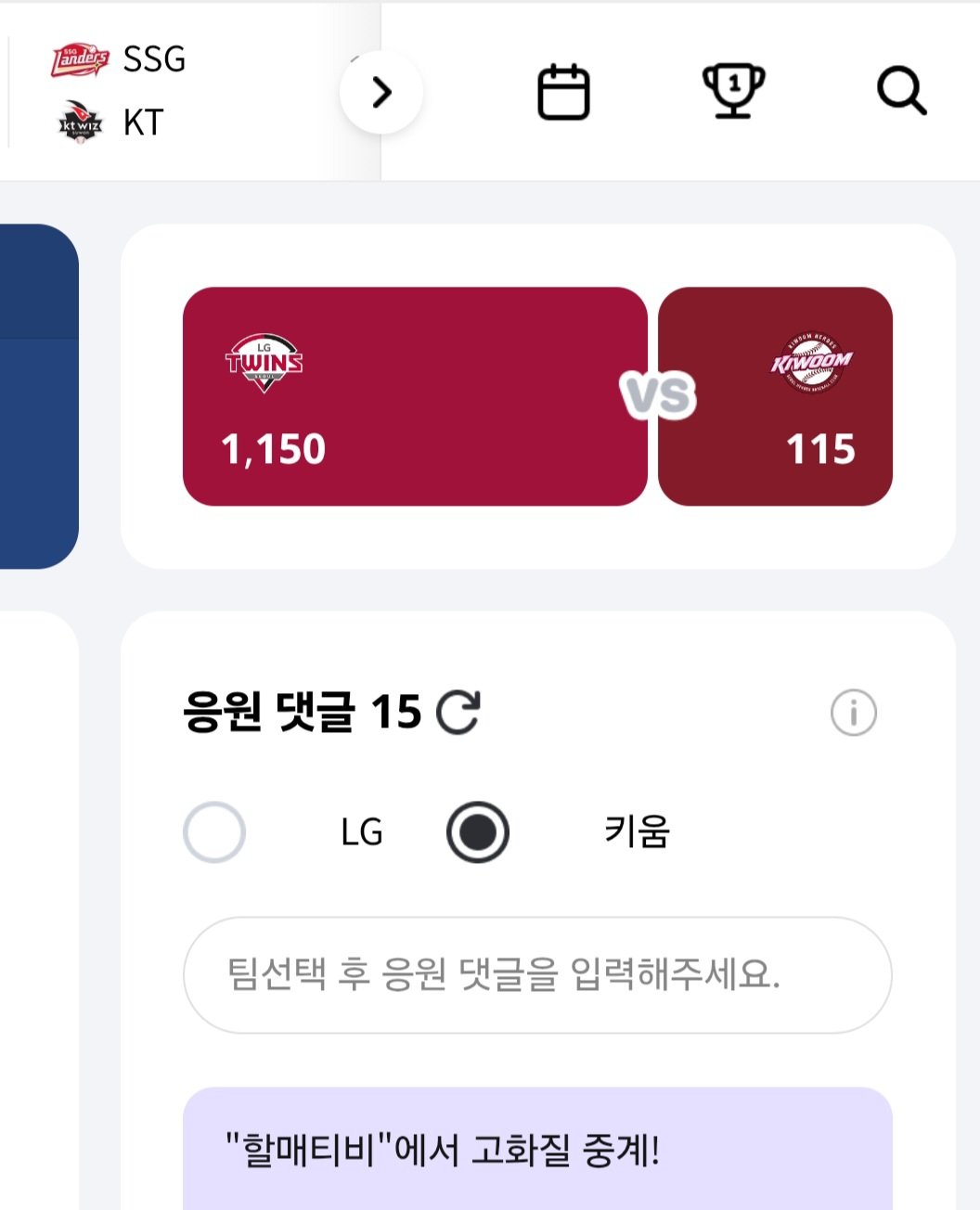The image size is (980, 1210).
Task: Select the LG radio option
Action: 214,831
